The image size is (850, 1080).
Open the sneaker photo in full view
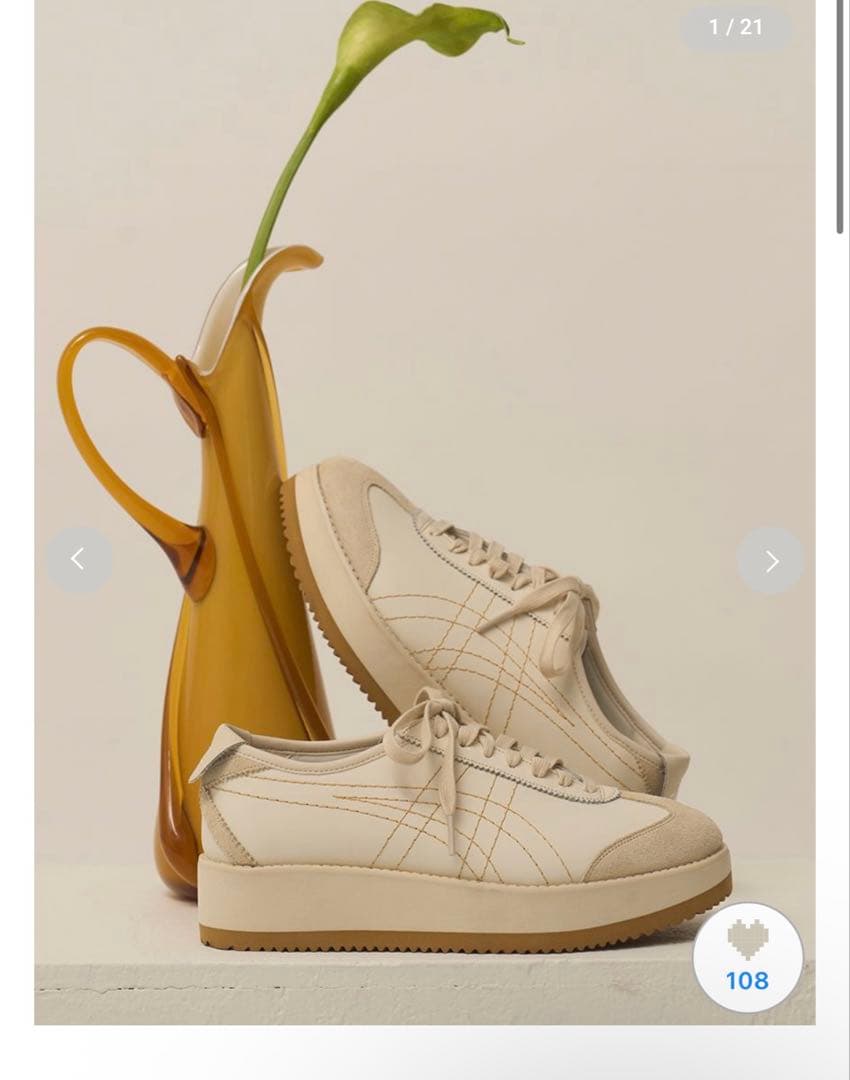tap(460, 720)
